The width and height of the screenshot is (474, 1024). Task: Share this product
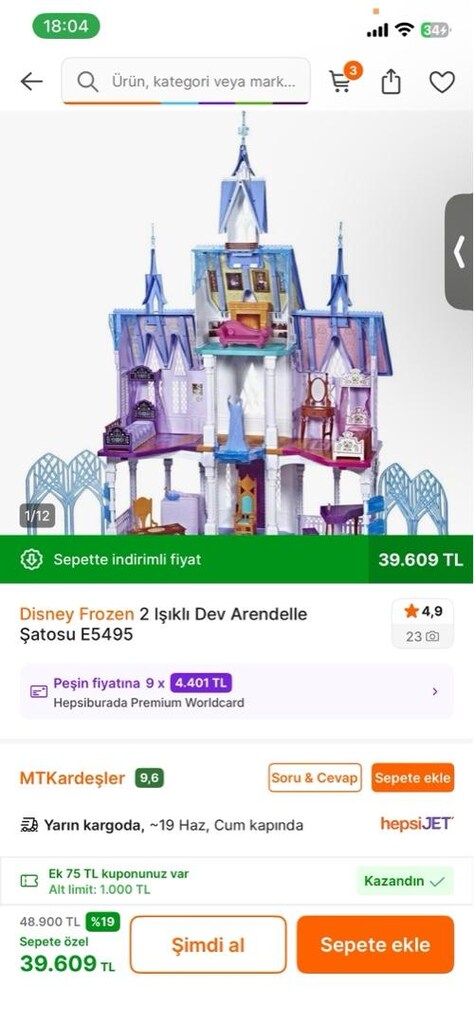click(390, 82)
